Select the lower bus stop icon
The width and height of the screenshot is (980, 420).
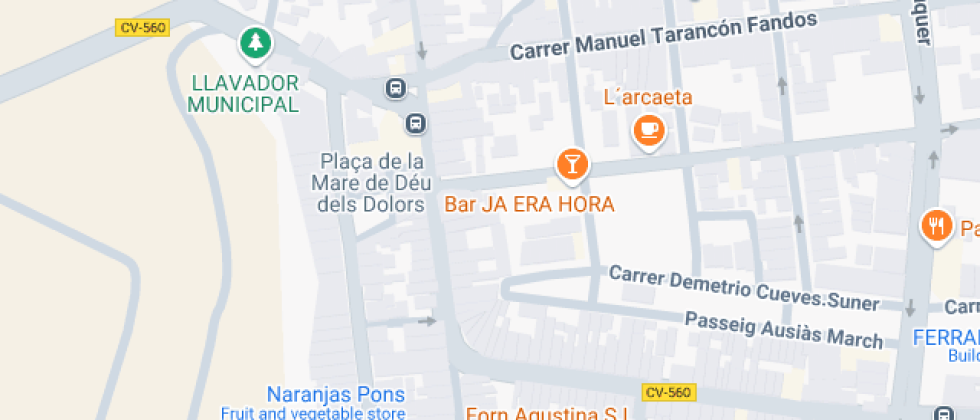point(415,123)
